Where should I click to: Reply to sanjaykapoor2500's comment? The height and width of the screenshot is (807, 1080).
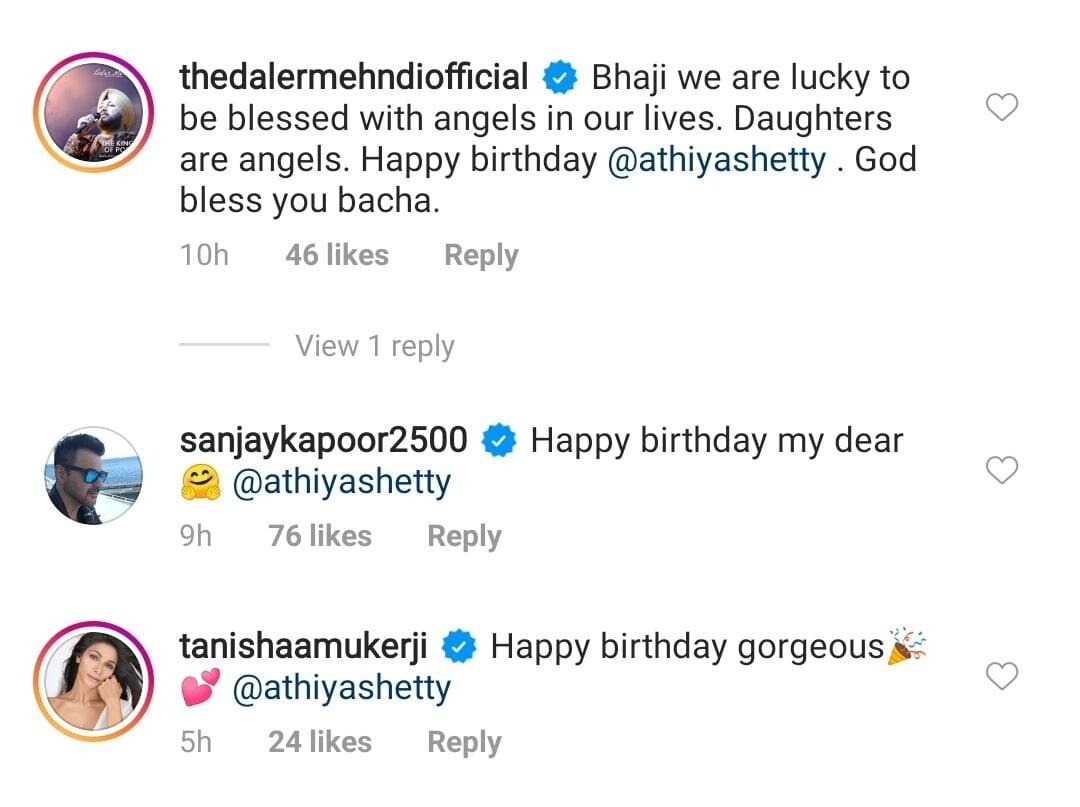click(x=464, y=536)
